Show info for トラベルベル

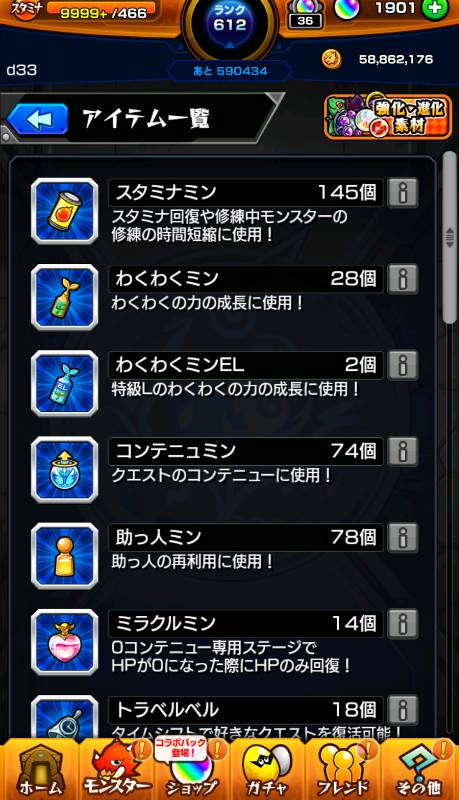[403, 710]
